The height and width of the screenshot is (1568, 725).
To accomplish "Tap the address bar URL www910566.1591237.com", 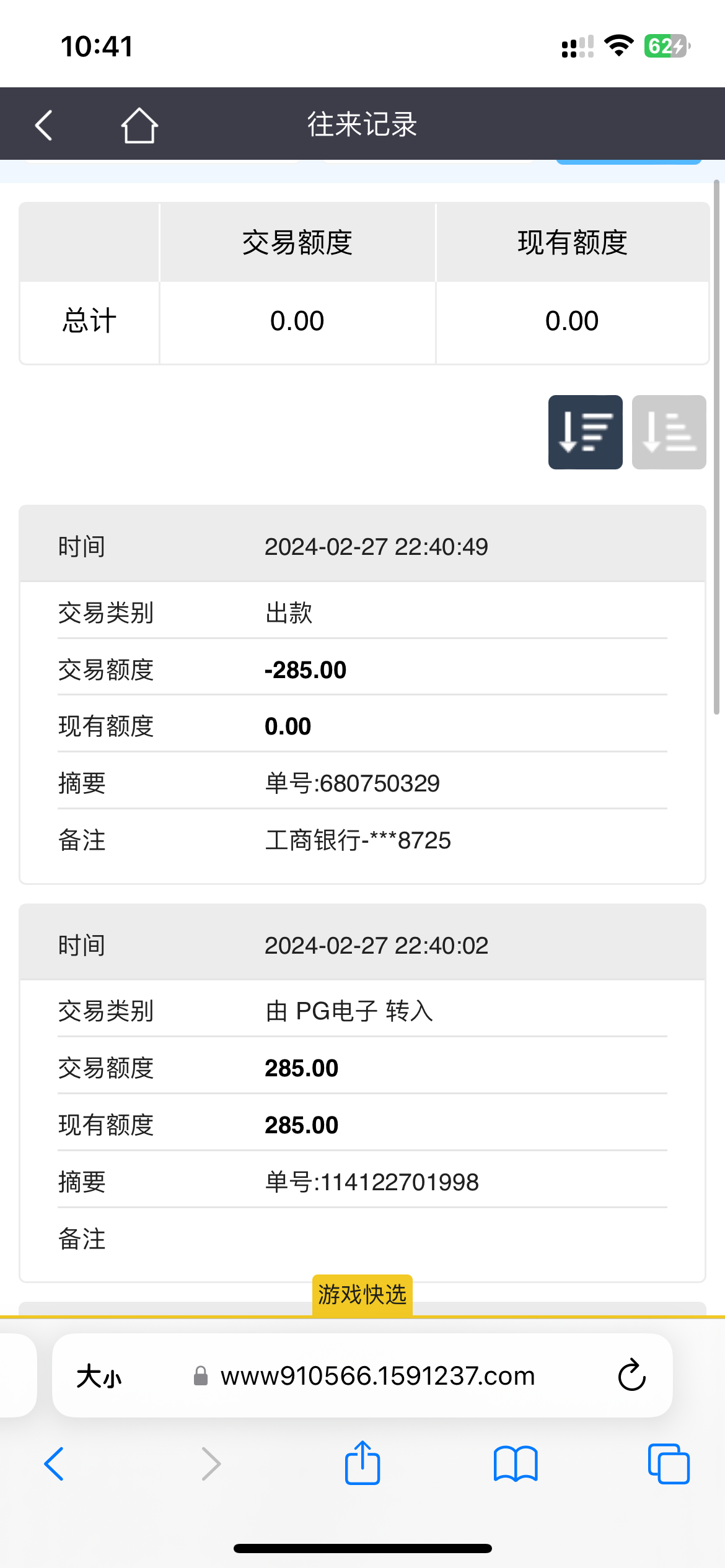I will pyautogui.click(x=377, y=1376).
